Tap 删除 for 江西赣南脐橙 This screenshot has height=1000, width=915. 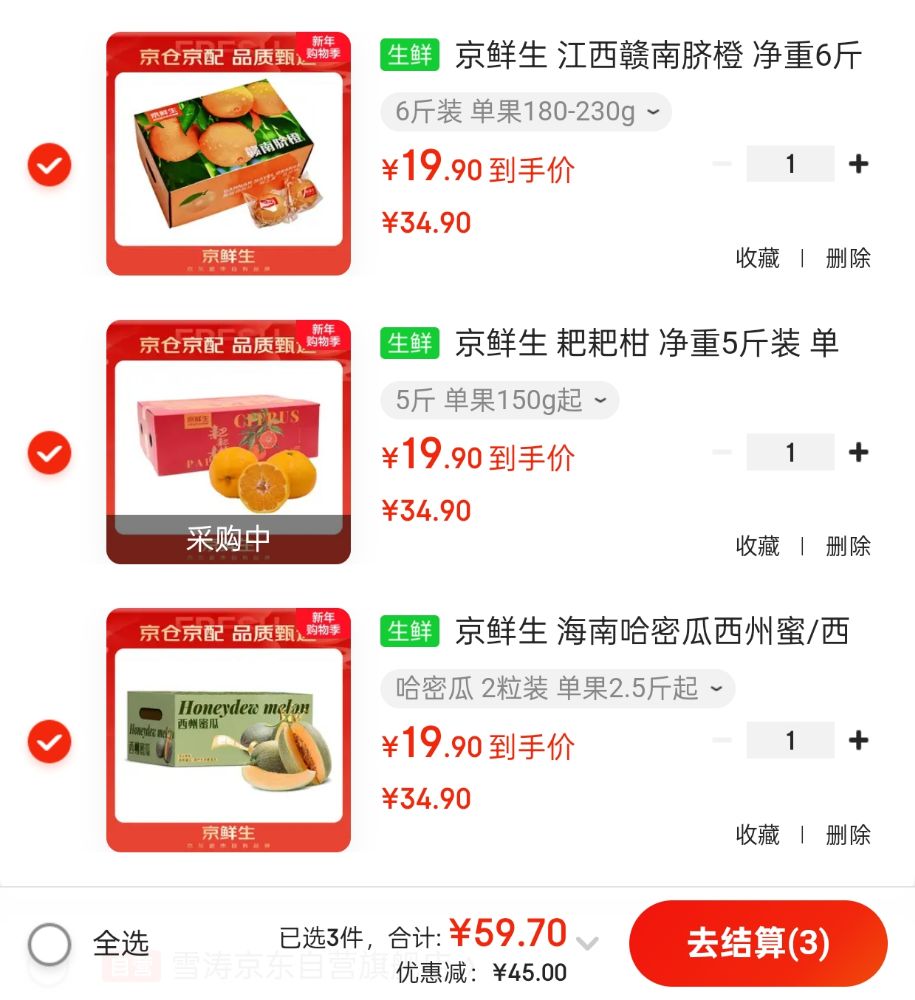(x=848, y=258)
